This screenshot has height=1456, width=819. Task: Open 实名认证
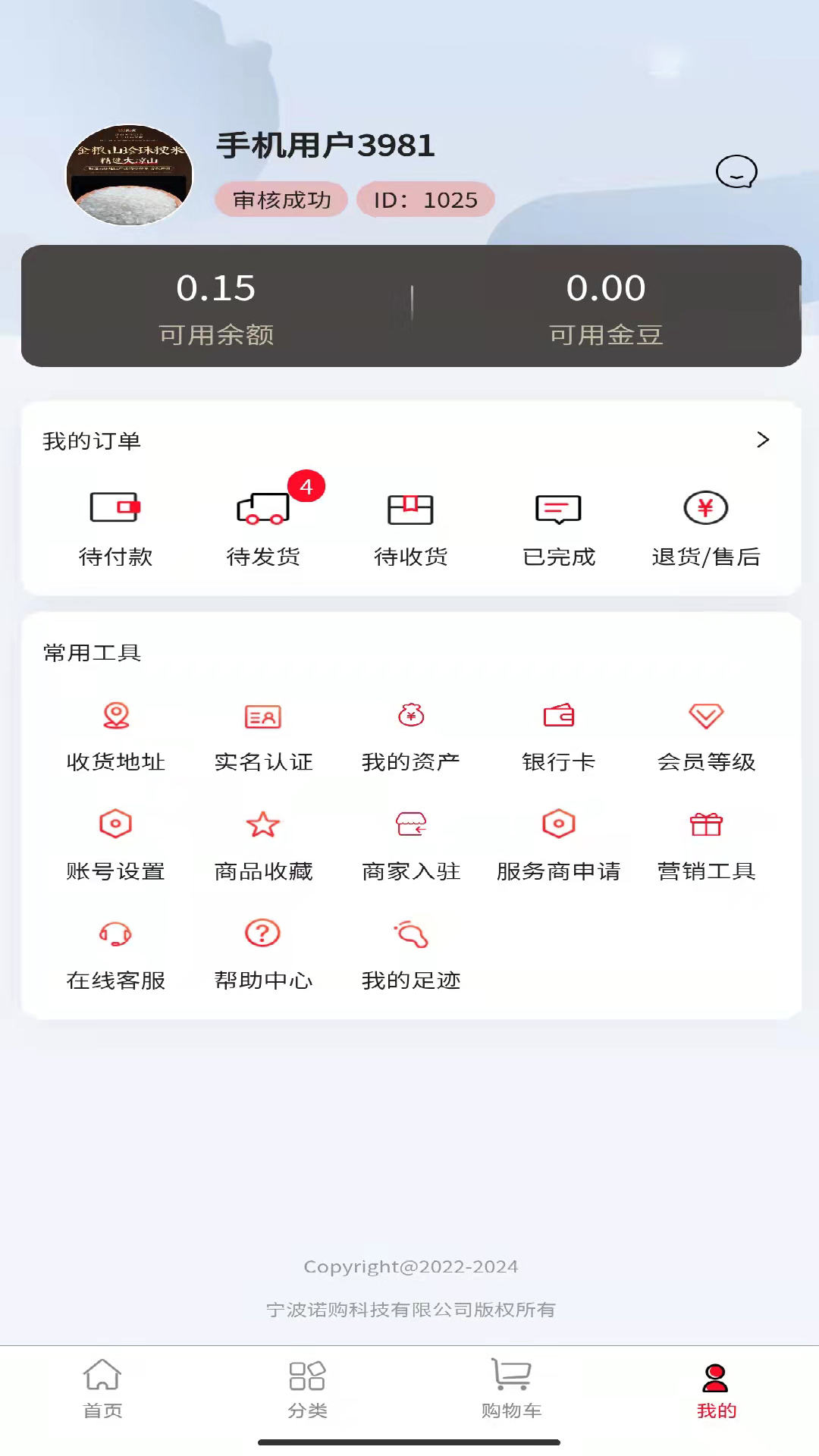tap(263, 737)
